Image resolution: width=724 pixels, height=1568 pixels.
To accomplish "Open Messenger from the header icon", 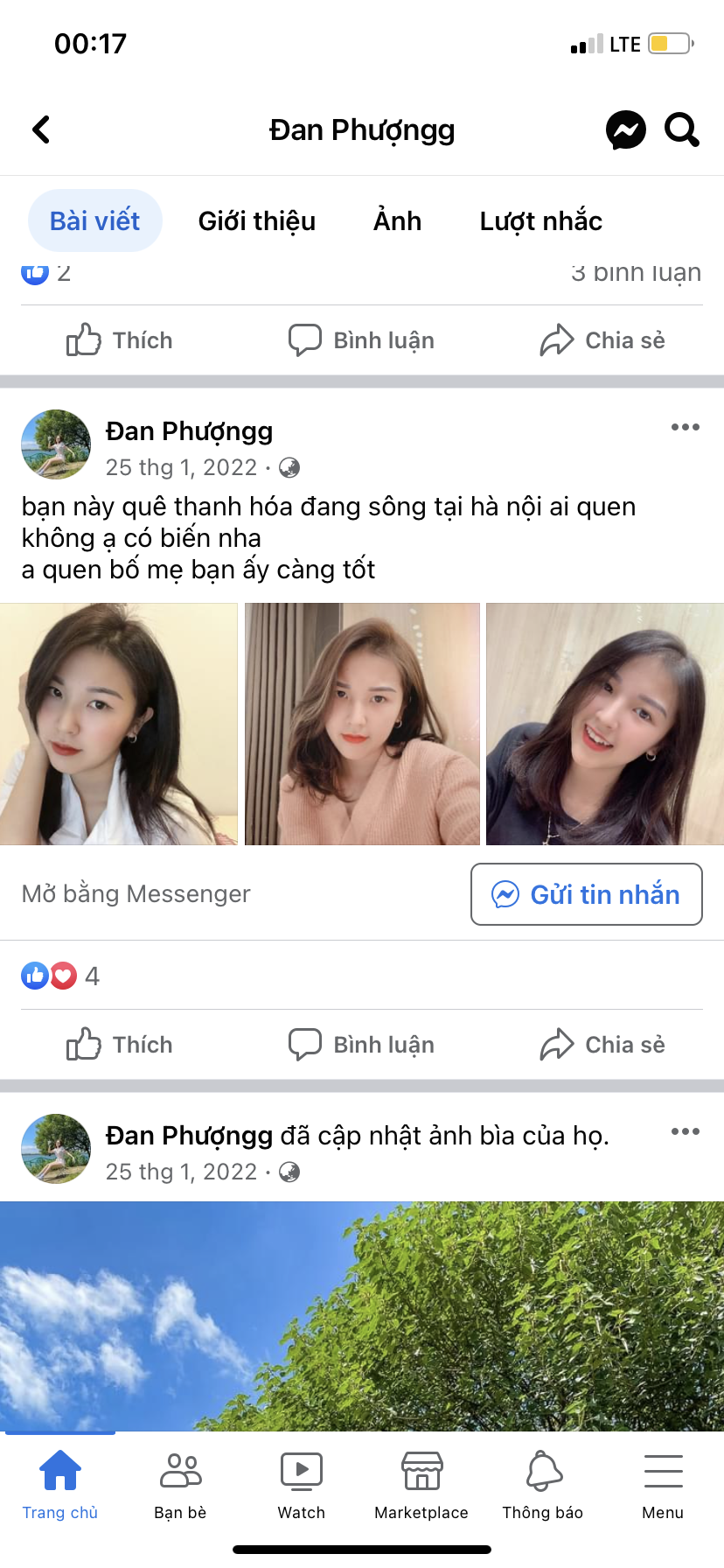I will click(626, 130).
